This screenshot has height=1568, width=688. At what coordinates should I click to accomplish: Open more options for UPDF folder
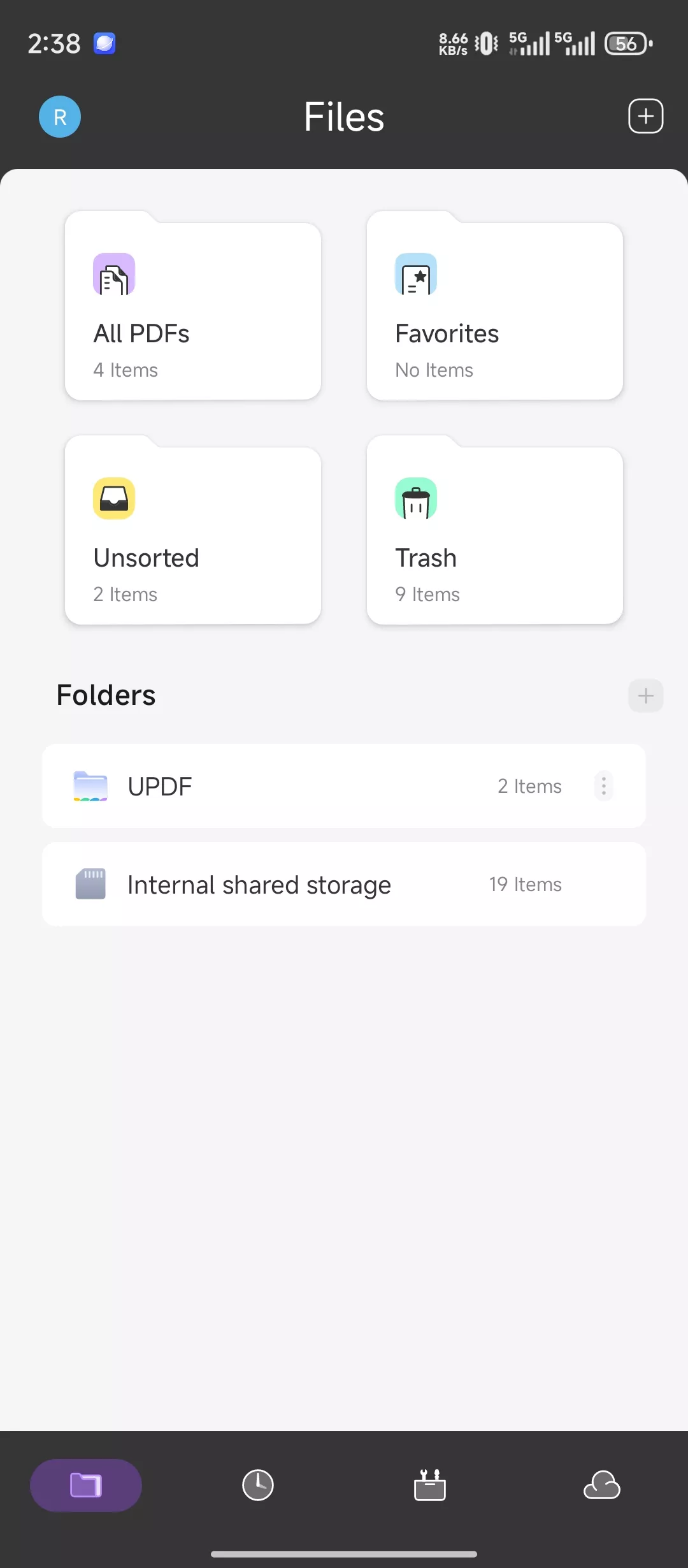click(x=603, y=786)
